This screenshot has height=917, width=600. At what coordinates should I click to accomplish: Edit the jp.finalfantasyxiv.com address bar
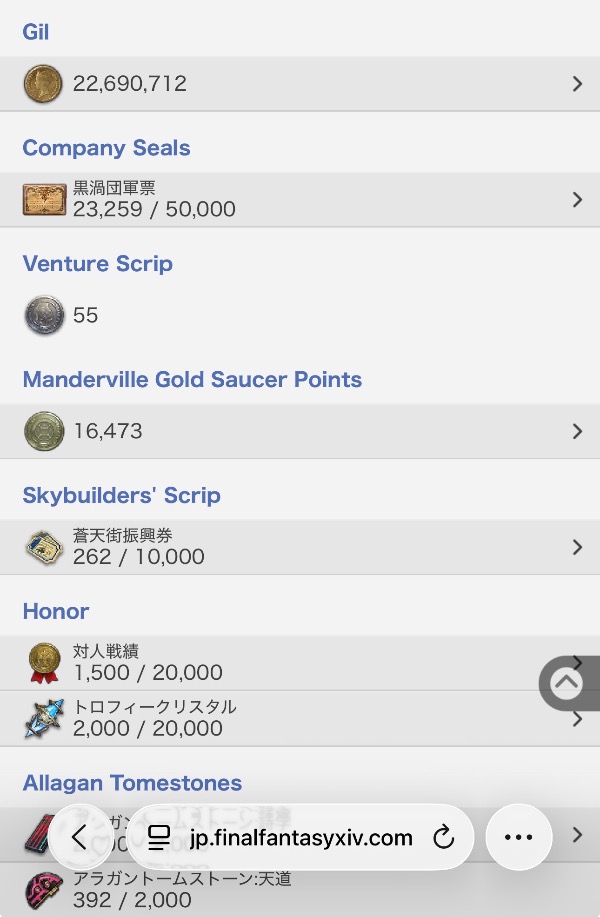pyautogui.click(x=301, y=837)
